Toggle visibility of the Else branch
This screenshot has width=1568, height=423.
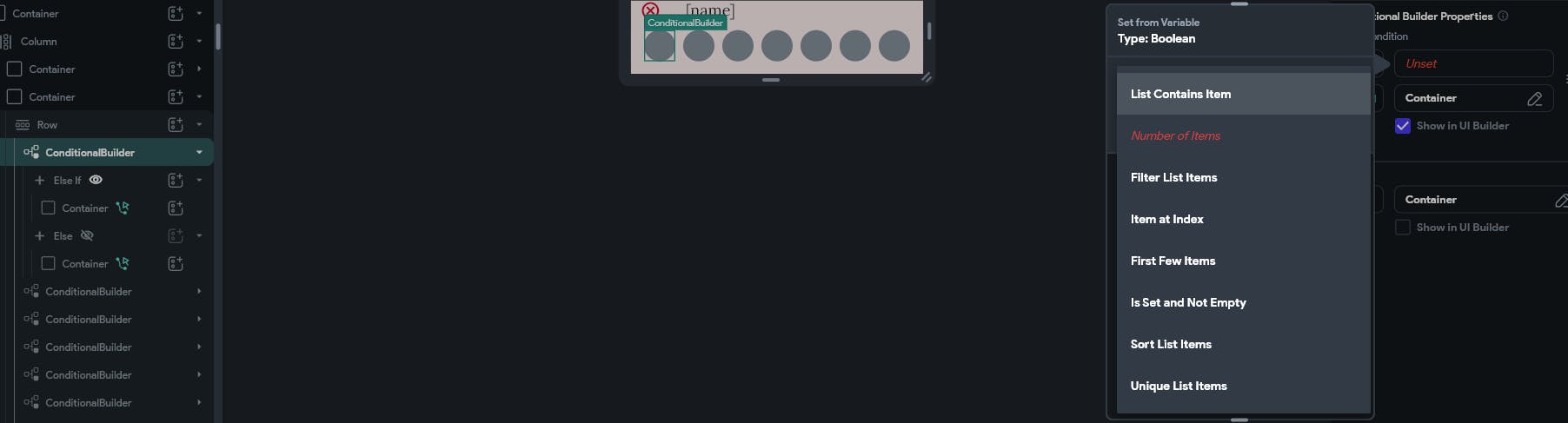pos(87,235)
